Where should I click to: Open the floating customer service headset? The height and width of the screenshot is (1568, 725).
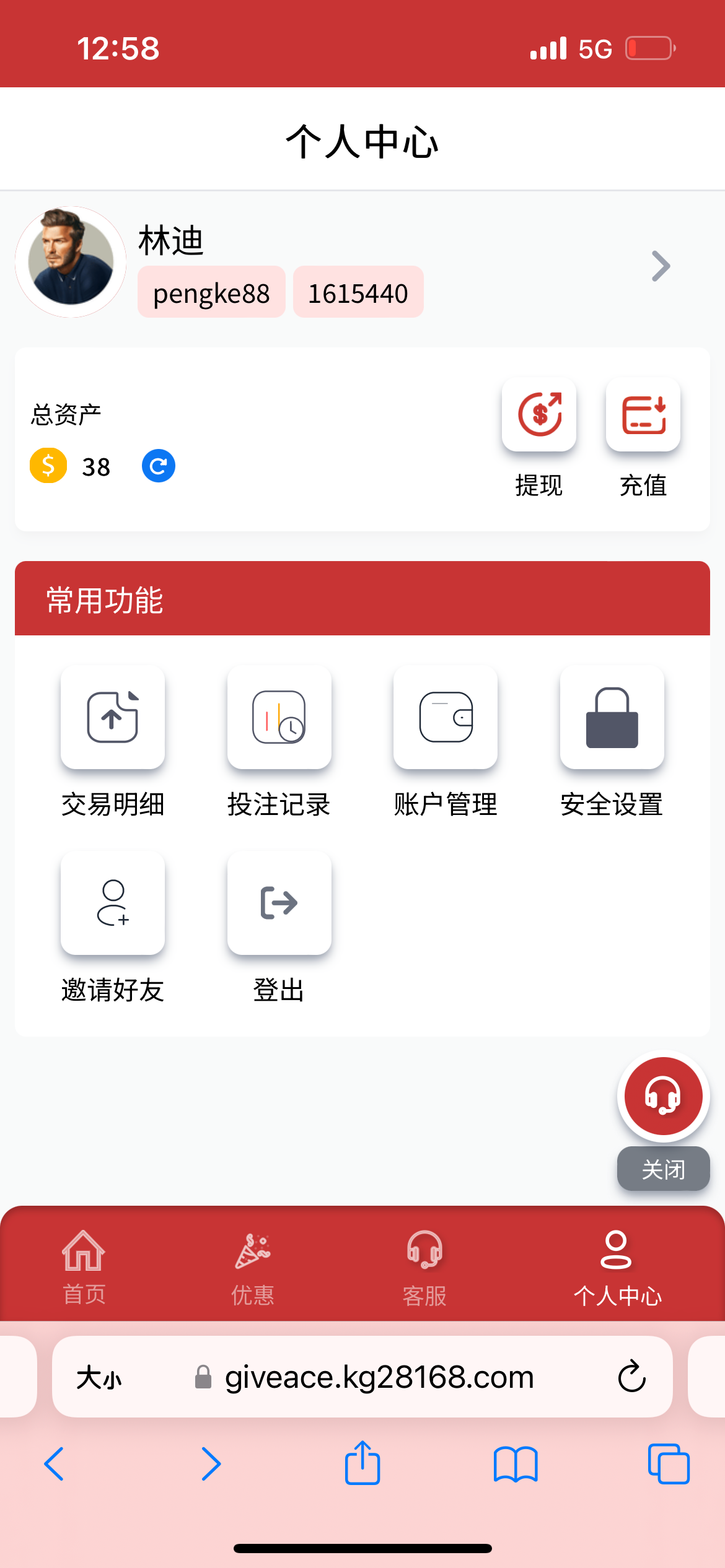(663, 1096)
